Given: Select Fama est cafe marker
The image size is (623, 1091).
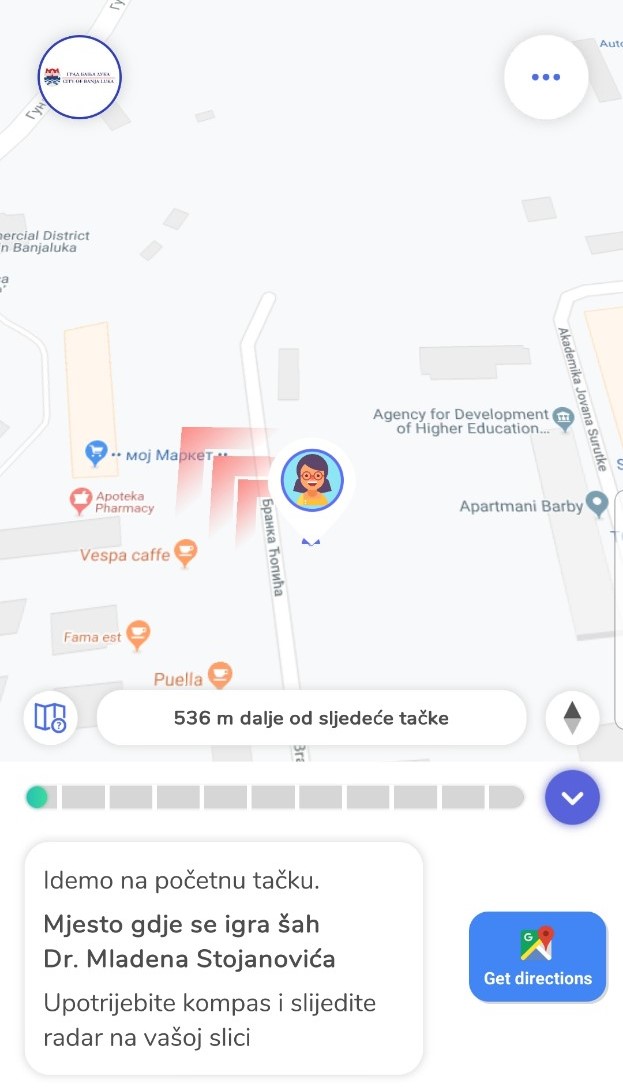Looking at the screenshot, I should pos(138,634).
